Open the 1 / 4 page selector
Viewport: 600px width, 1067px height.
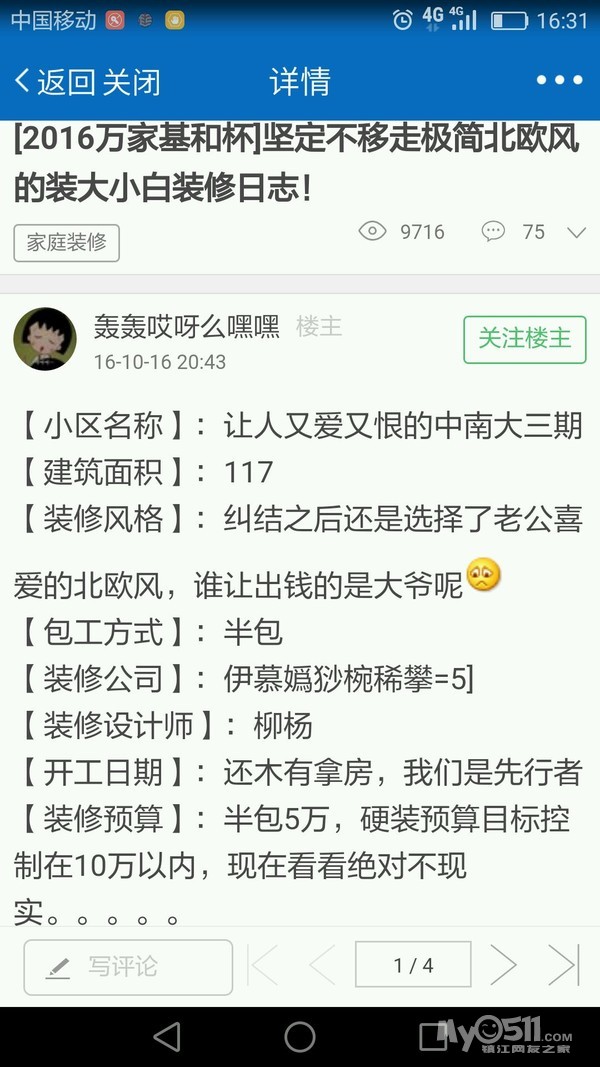click(x=413, y=965)
